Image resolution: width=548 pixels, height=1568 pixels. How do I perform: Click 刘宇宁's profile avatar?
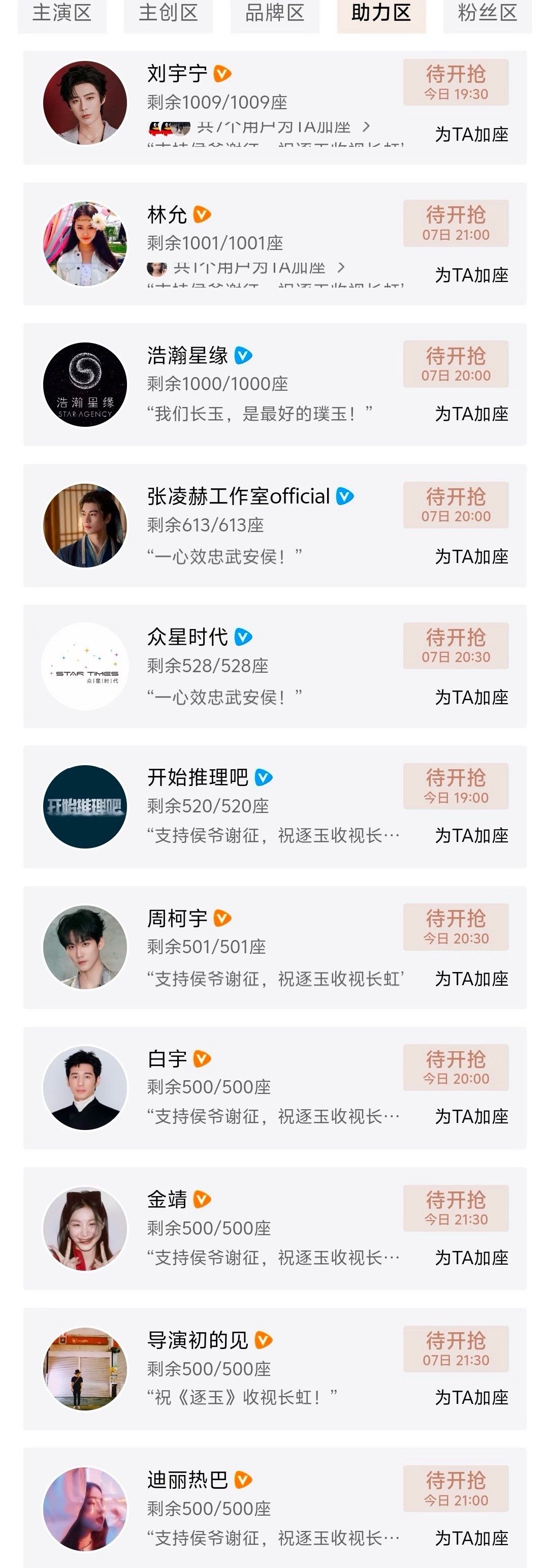pos(85,102)
